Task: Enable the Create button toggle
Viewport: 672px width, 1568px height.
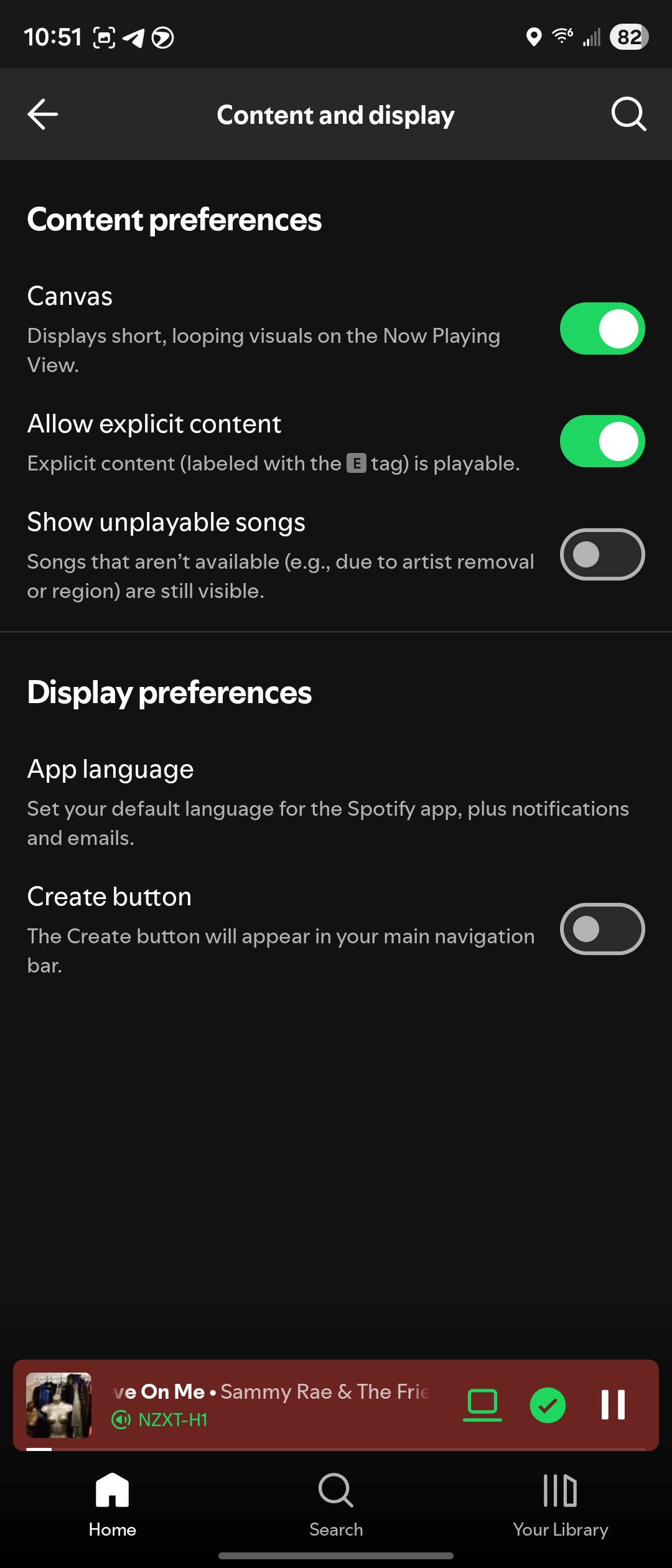Action: [x=602, y=929]
